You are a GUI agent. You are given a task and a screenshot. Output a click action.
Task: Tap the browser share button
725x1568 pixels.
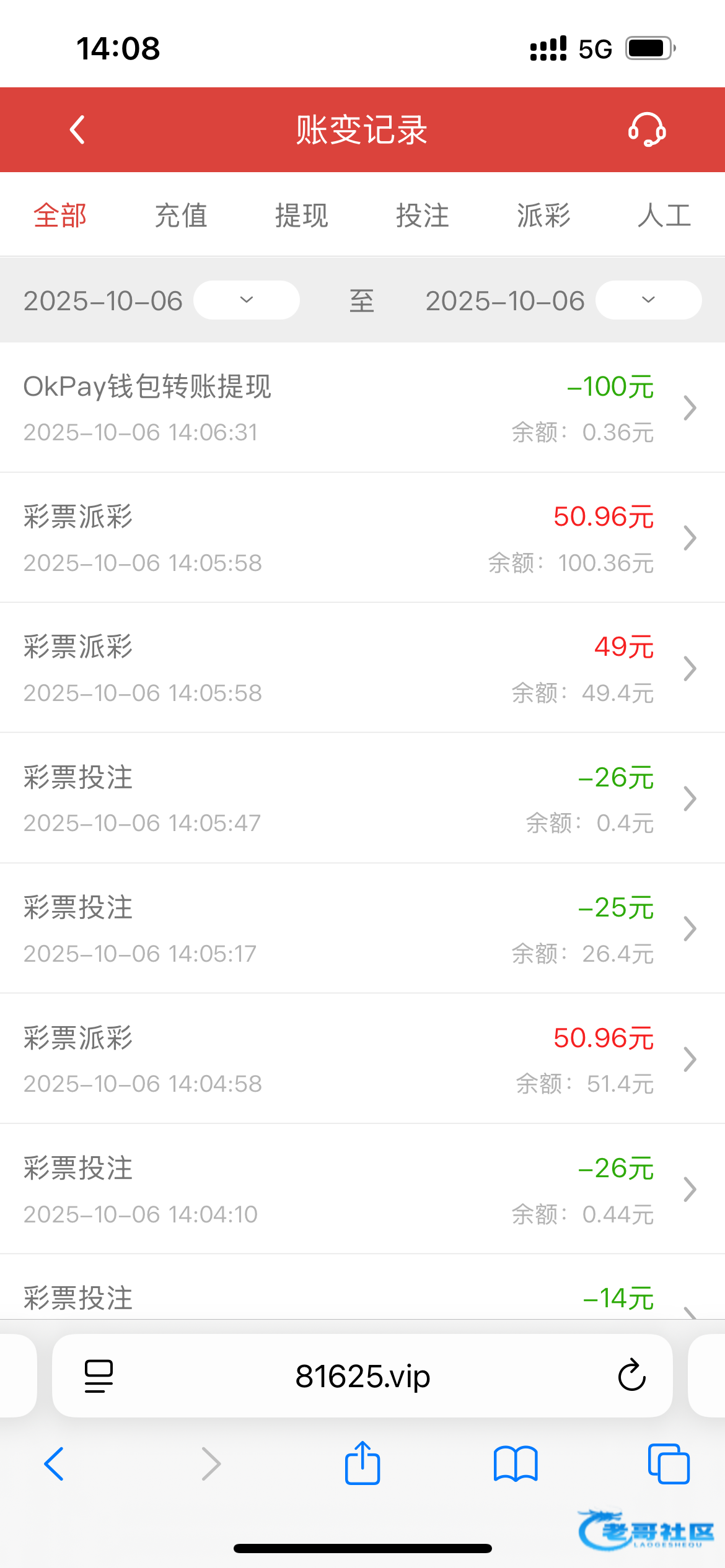(x=362, y=1463)
